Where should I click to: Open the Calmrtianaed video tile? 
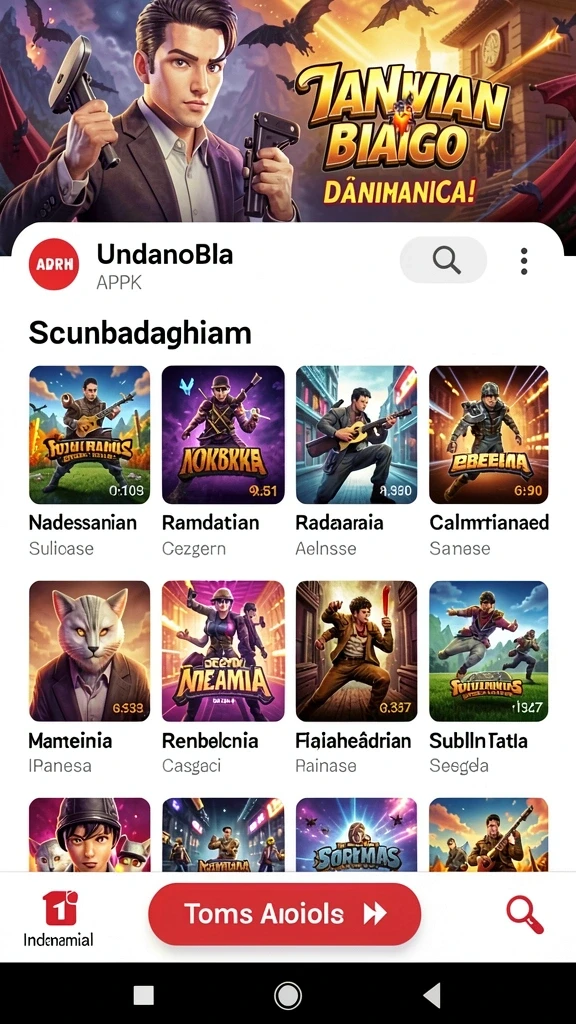[x=488, y=434]
